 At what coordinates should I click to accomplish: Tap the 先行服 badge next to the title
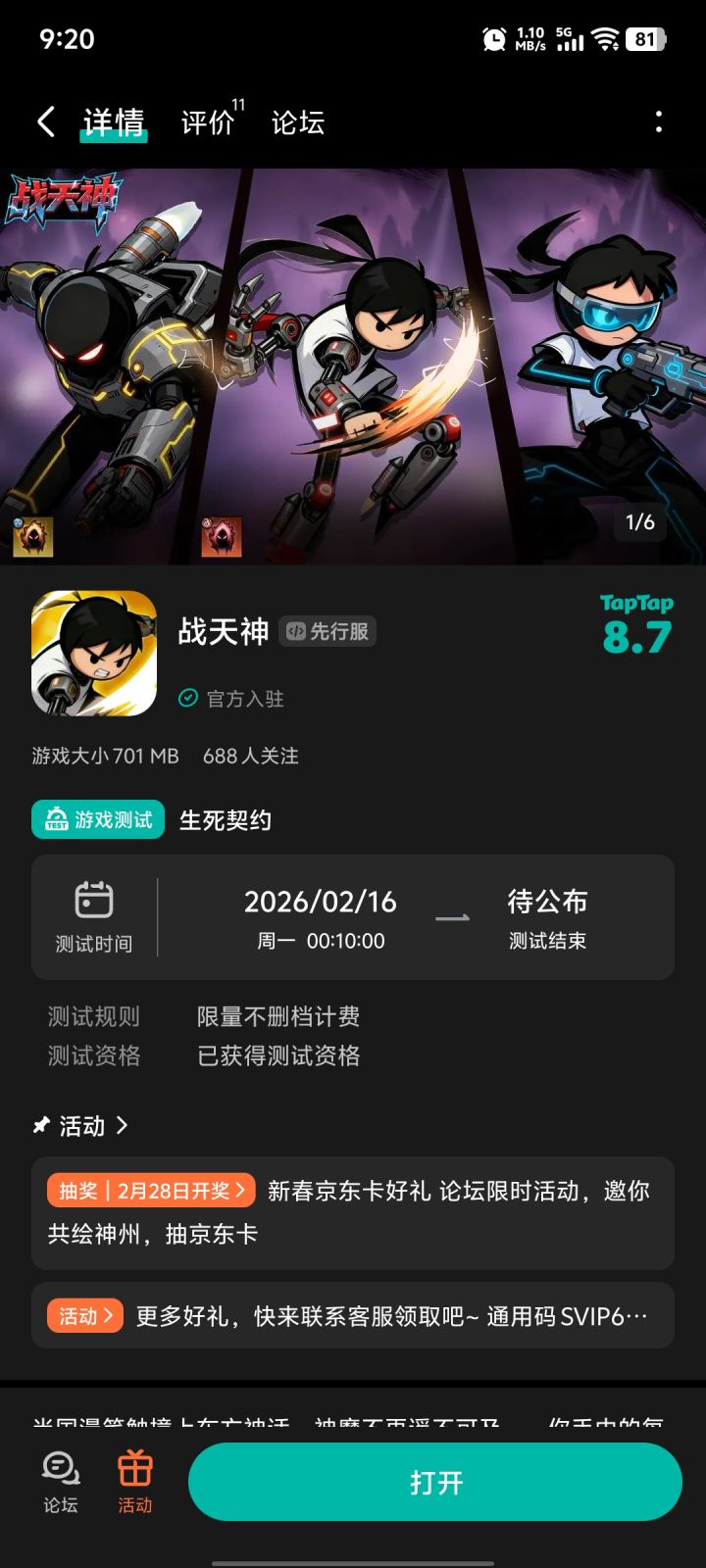pyautogui.click(x=327, y=631)
